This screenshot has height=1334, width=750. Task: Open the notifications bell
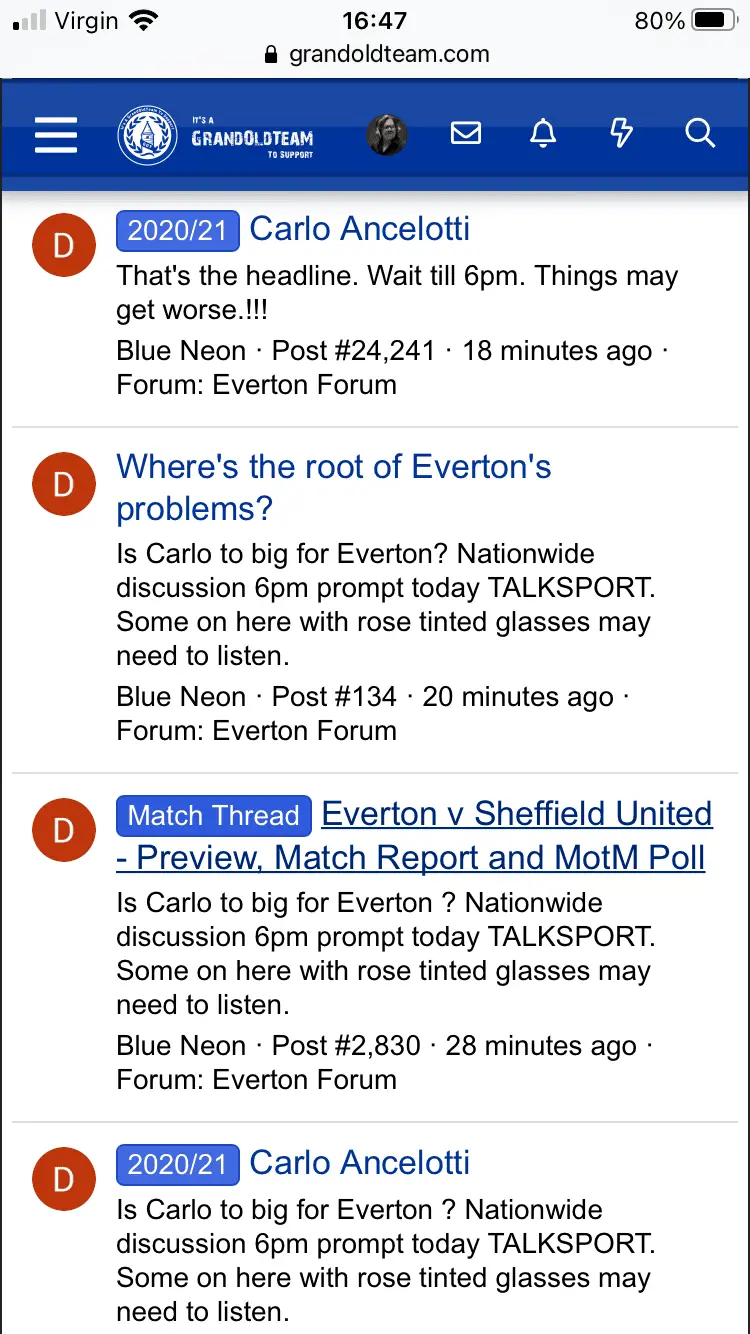point(543,133)
